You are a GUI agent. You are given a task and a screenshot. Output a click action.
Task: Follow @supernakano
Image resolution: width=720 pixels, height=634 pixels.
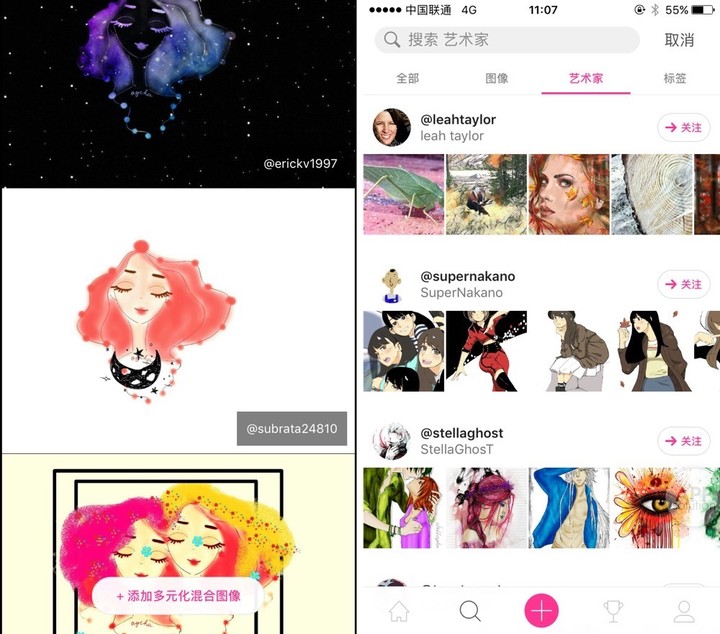click(683, 285)
